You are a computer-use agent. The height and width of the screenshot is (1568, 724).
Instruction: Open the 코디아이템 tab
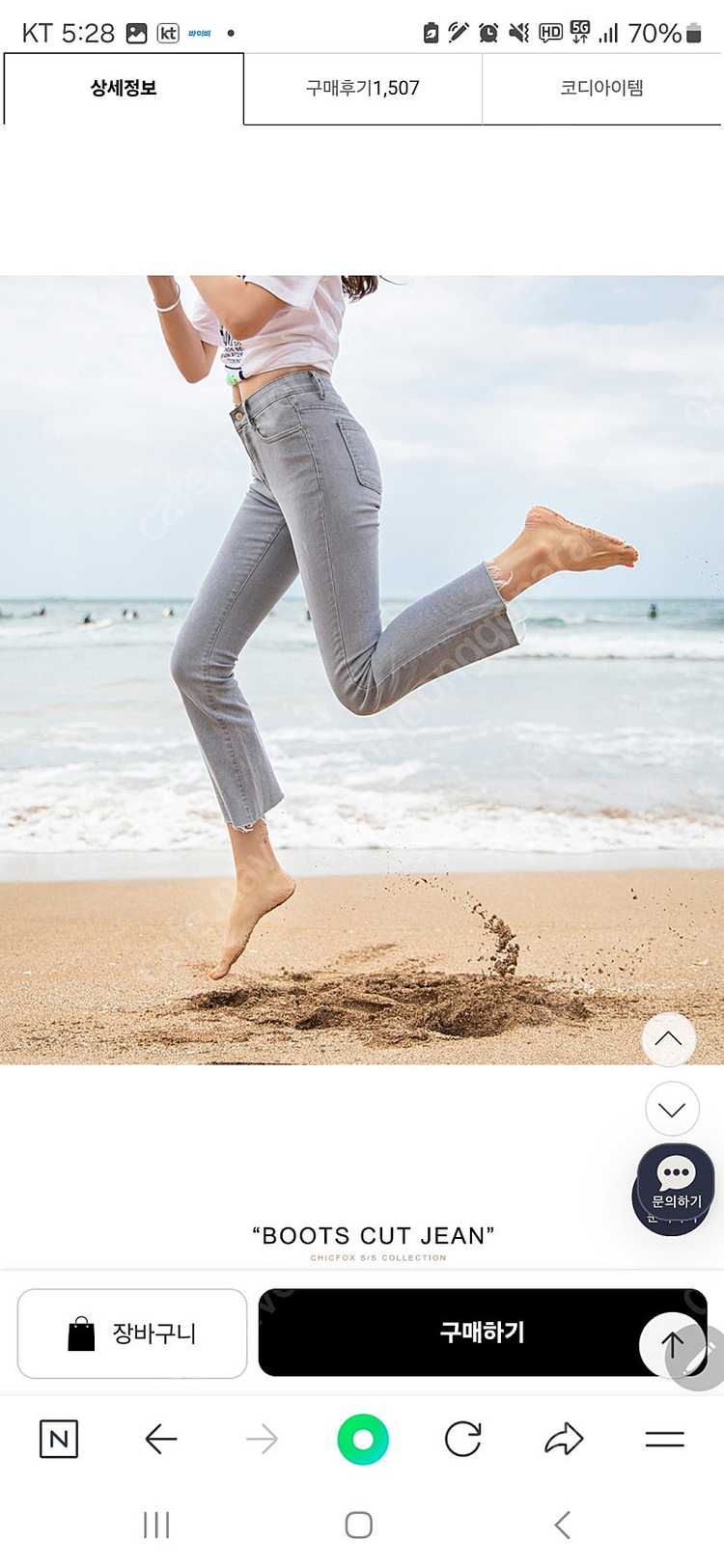(601, 89)
